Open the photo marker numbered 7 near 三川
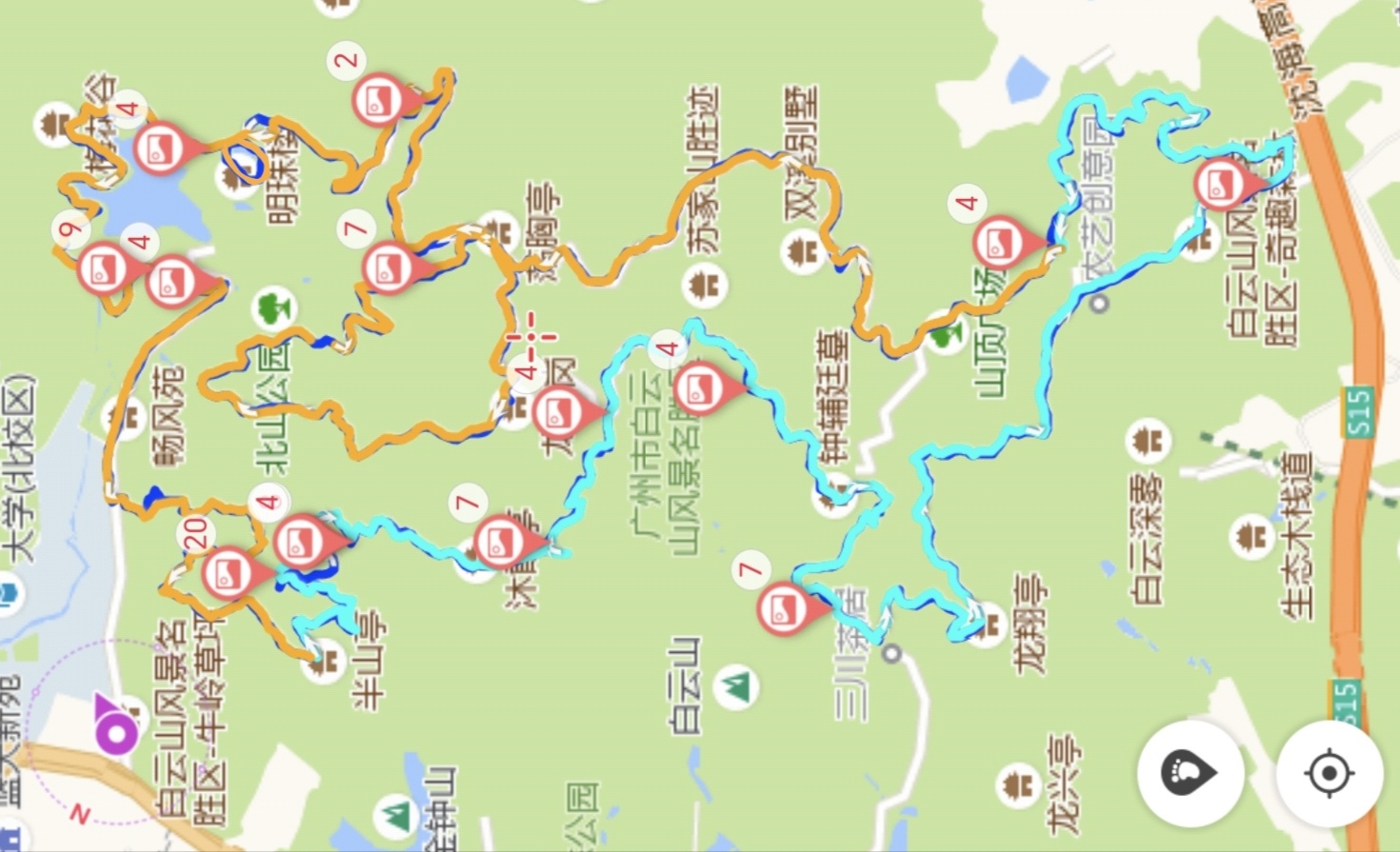1400x852 pixels. [x=783, y=608]
